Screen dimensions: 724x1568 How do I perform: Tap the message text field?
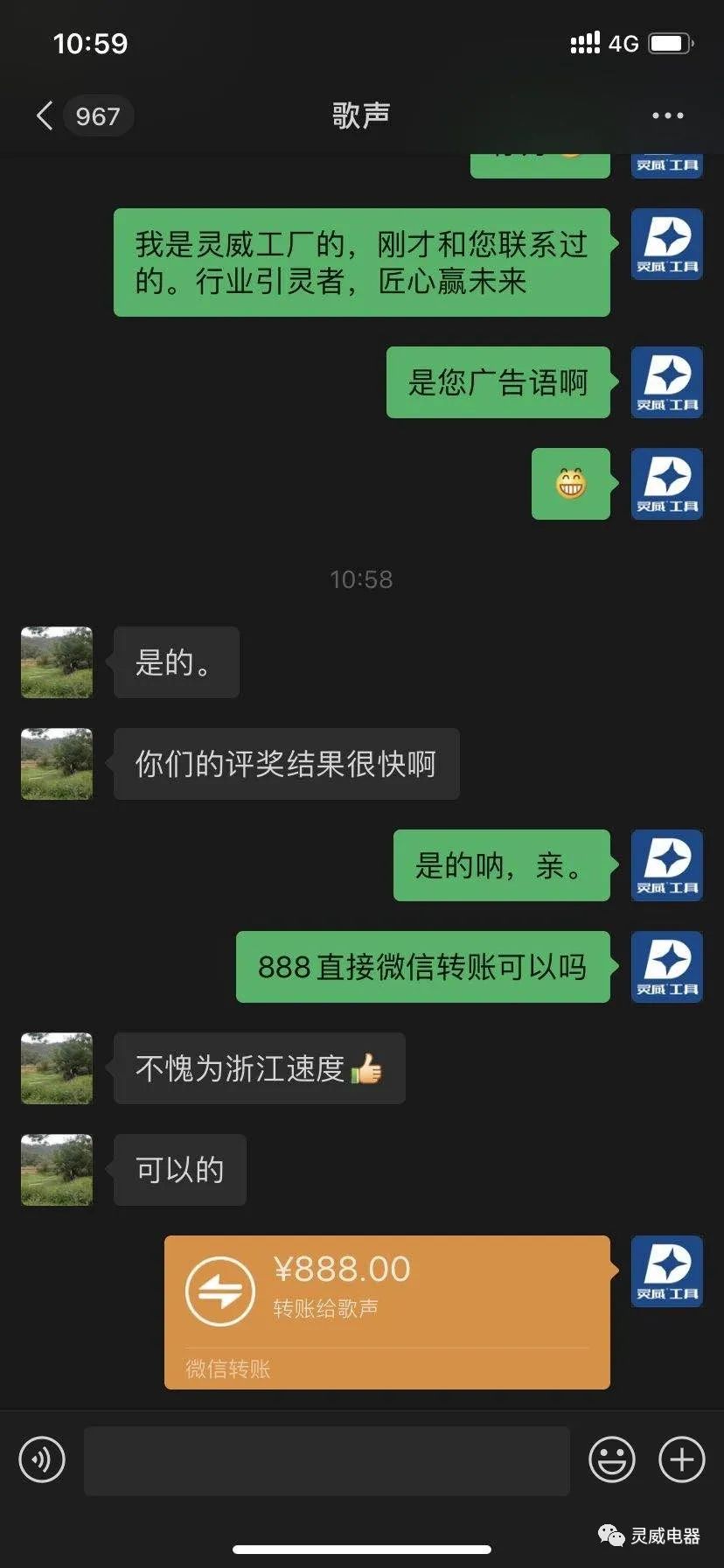[326, 1459]
